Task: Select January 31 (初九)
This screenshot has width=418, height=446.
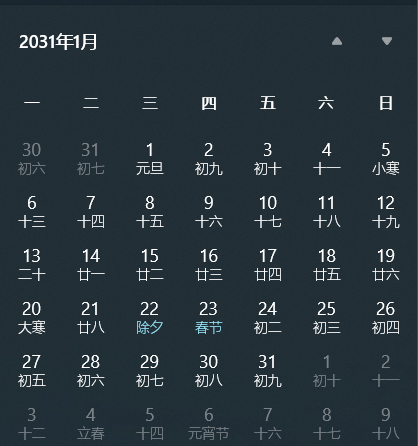Action: [268, 371]
